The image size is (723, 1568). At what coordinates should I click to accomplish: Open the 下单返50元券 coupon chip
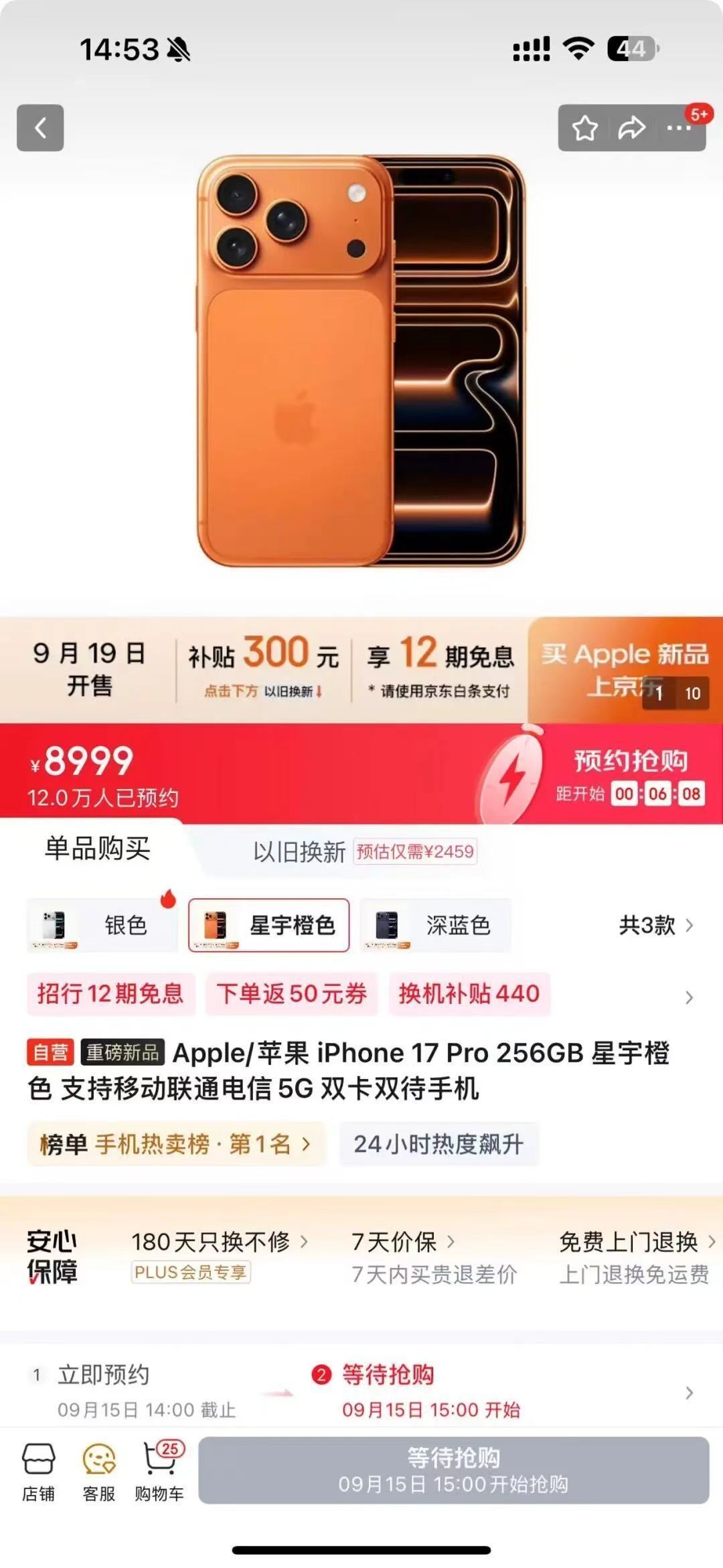tap(291, 994)
